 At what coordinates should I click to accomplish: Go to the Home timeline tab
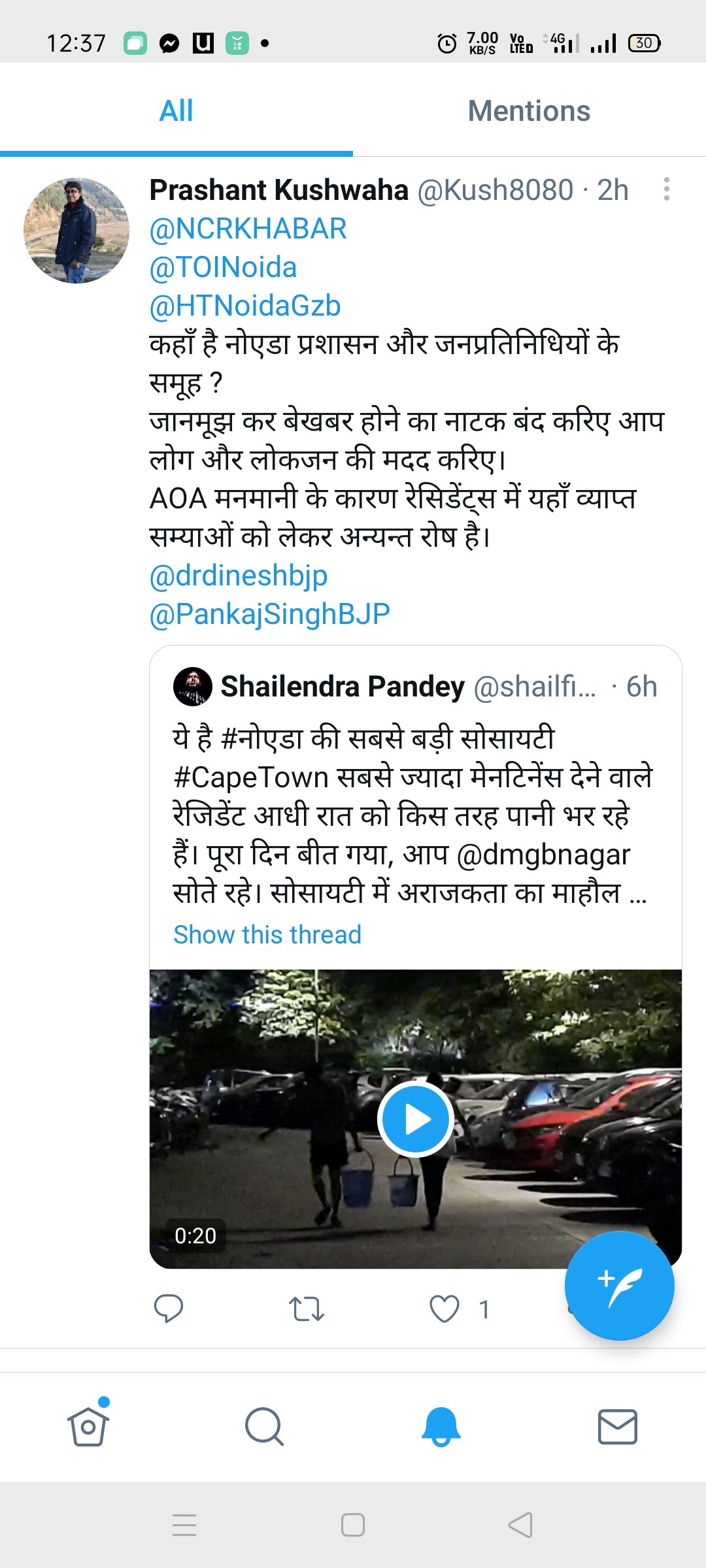point(88,1426)
